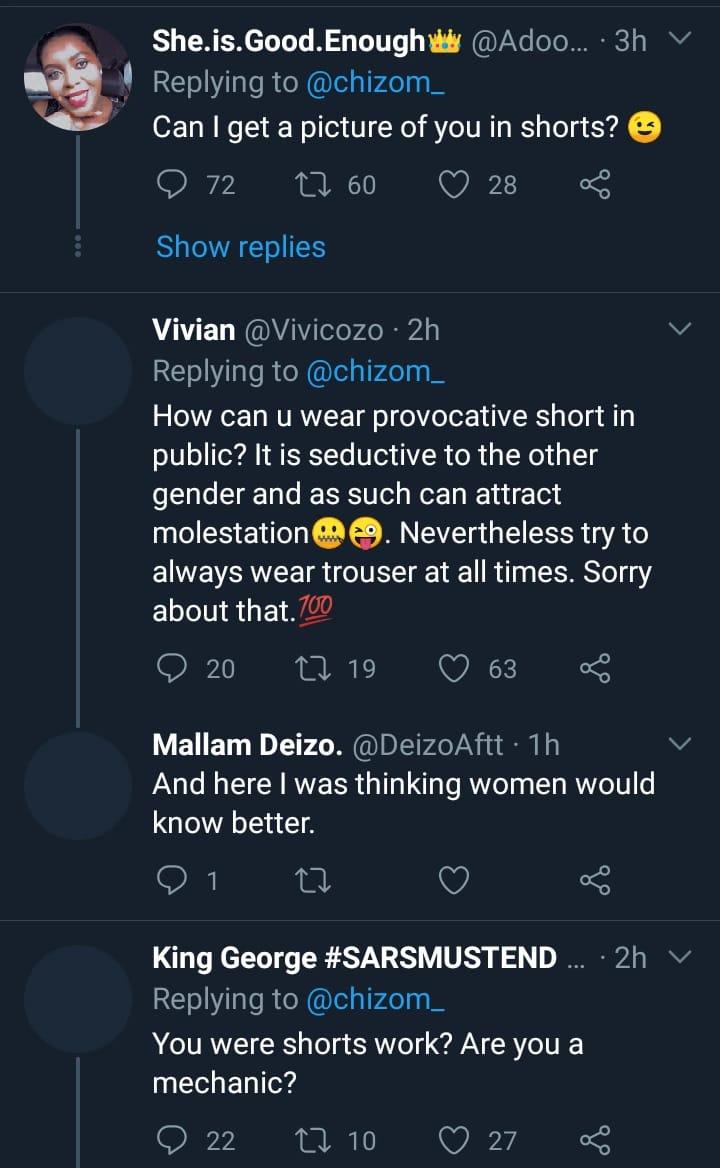The height and width of the screenshot is (1168, 720).
Task: Like King George's tweet
Action: pyautogui.click(x=456, y=1140)
